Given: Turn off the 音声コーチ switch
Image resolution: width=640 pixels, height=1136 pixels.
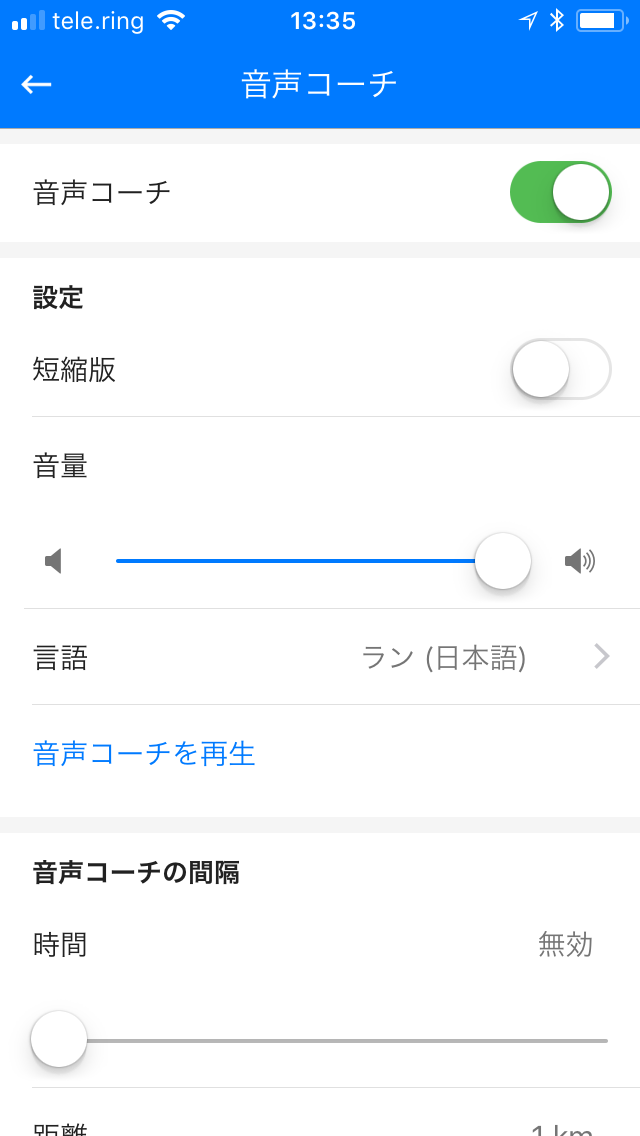Looking at the screenshot, I should pyautogui.click(x=560, y=192).
